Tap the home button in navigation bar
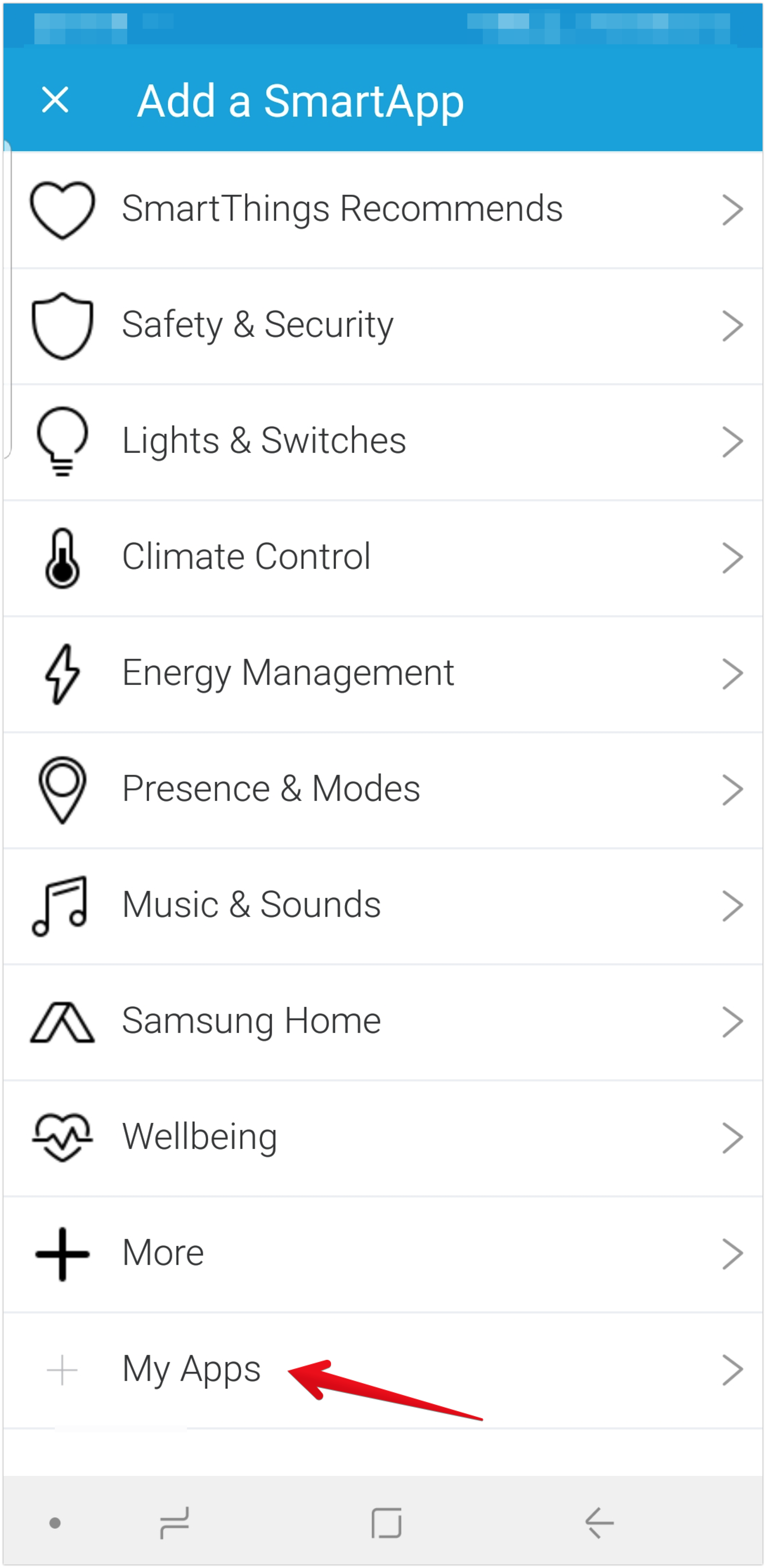 pyautogui.click(x=387, y=1522)
